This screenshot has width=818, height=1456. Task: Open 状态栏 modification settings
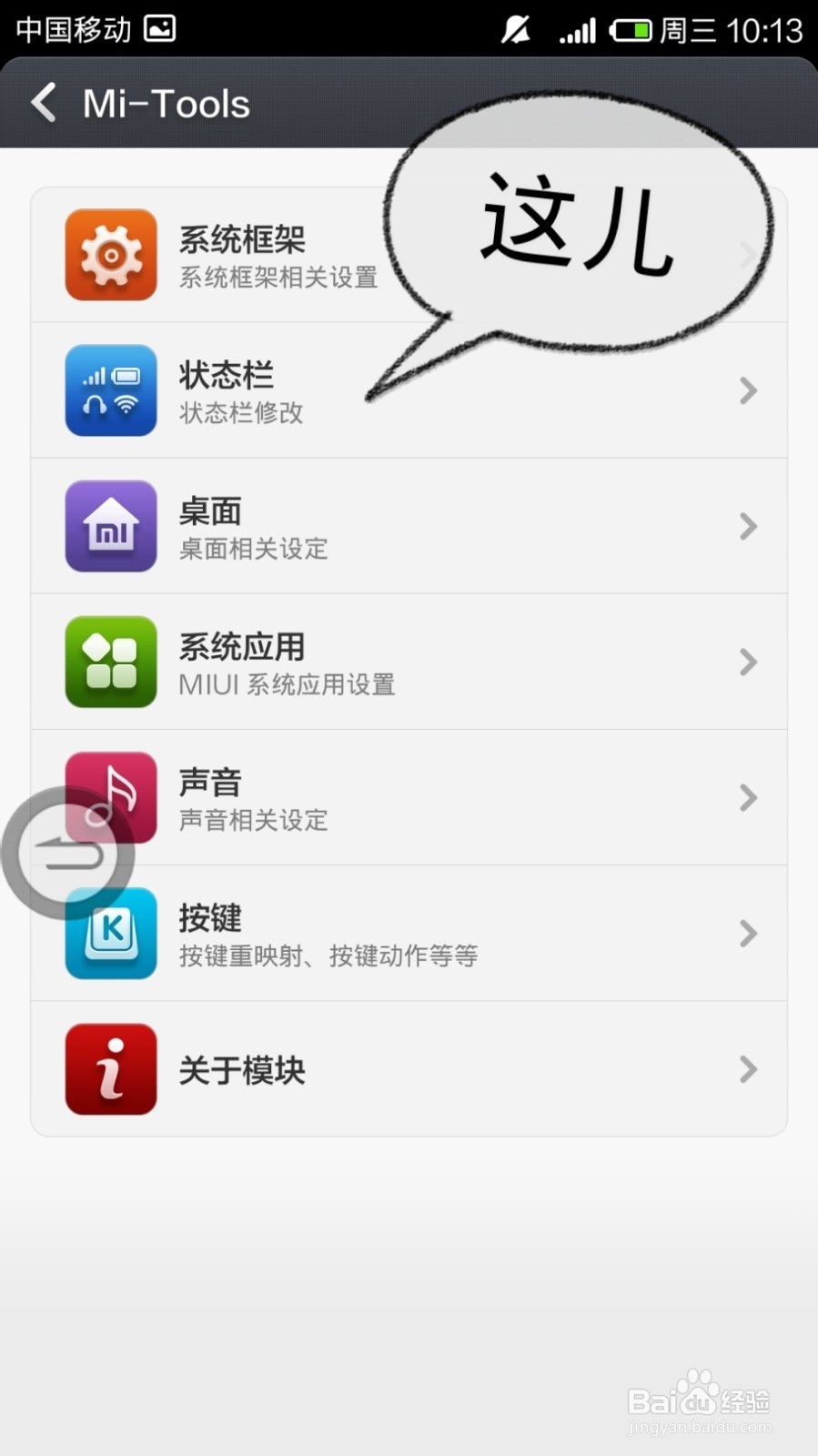tap(409, 390)
